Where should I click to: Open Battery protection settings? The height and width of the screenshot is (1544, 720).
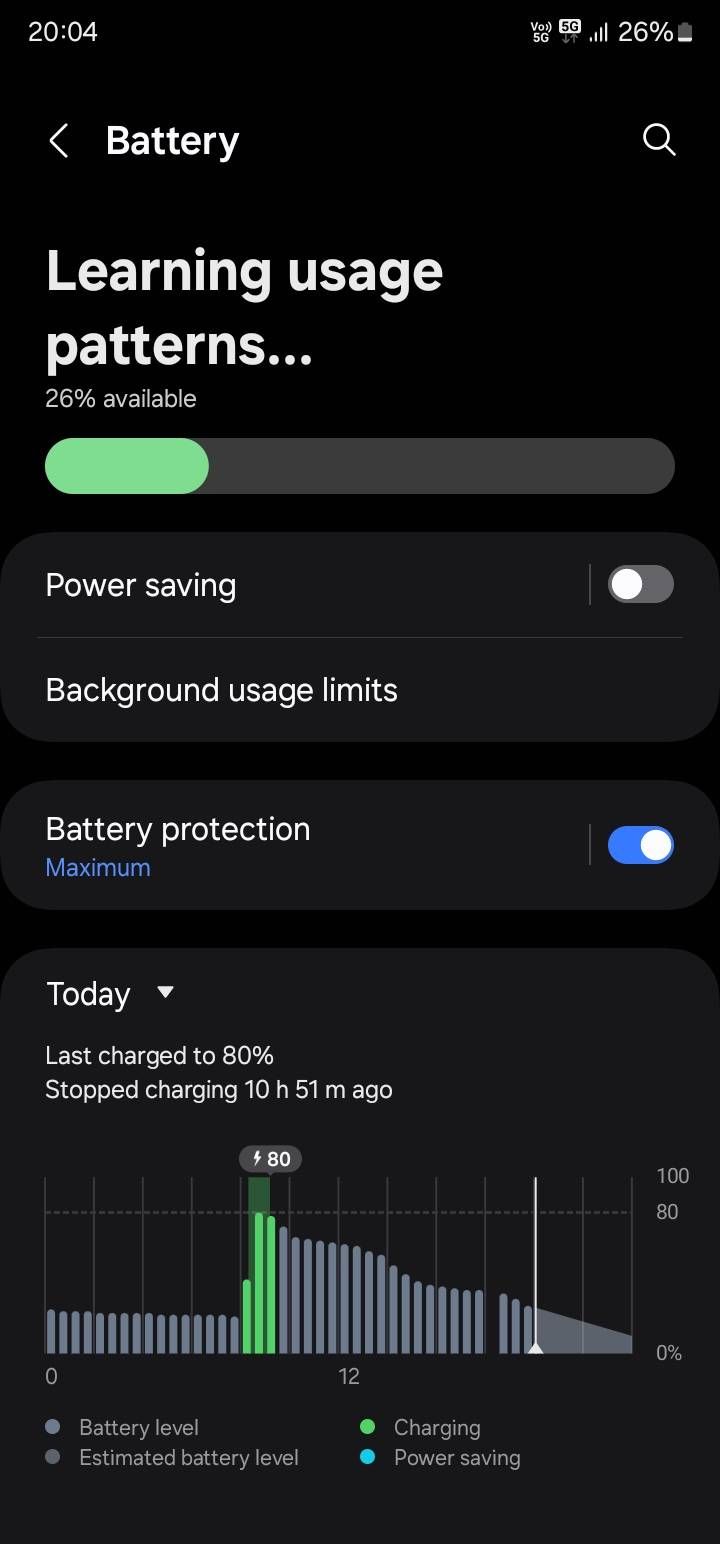[300, 845]
